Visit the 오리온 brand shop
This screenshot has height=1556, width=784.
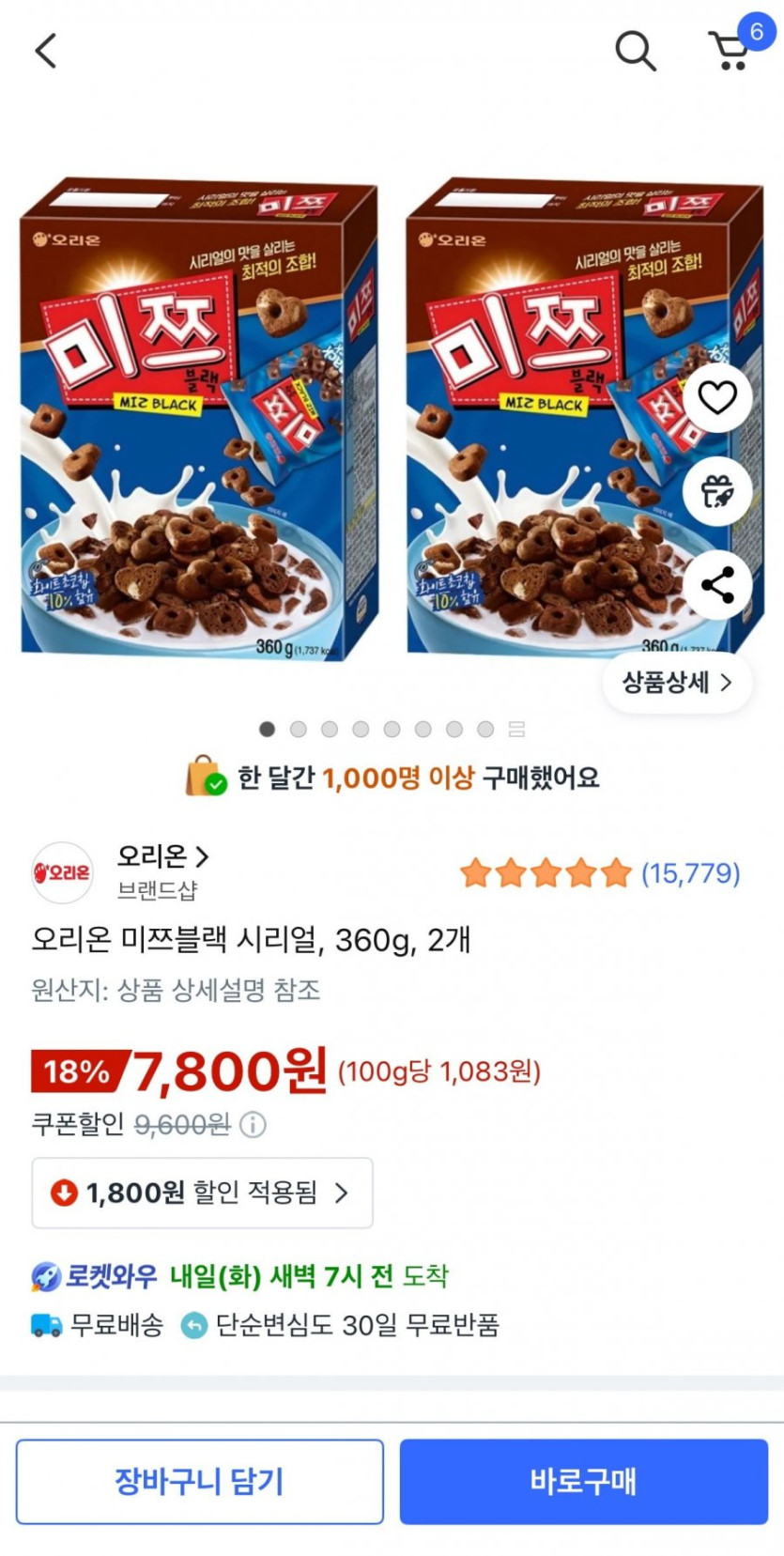click(161, 856)
